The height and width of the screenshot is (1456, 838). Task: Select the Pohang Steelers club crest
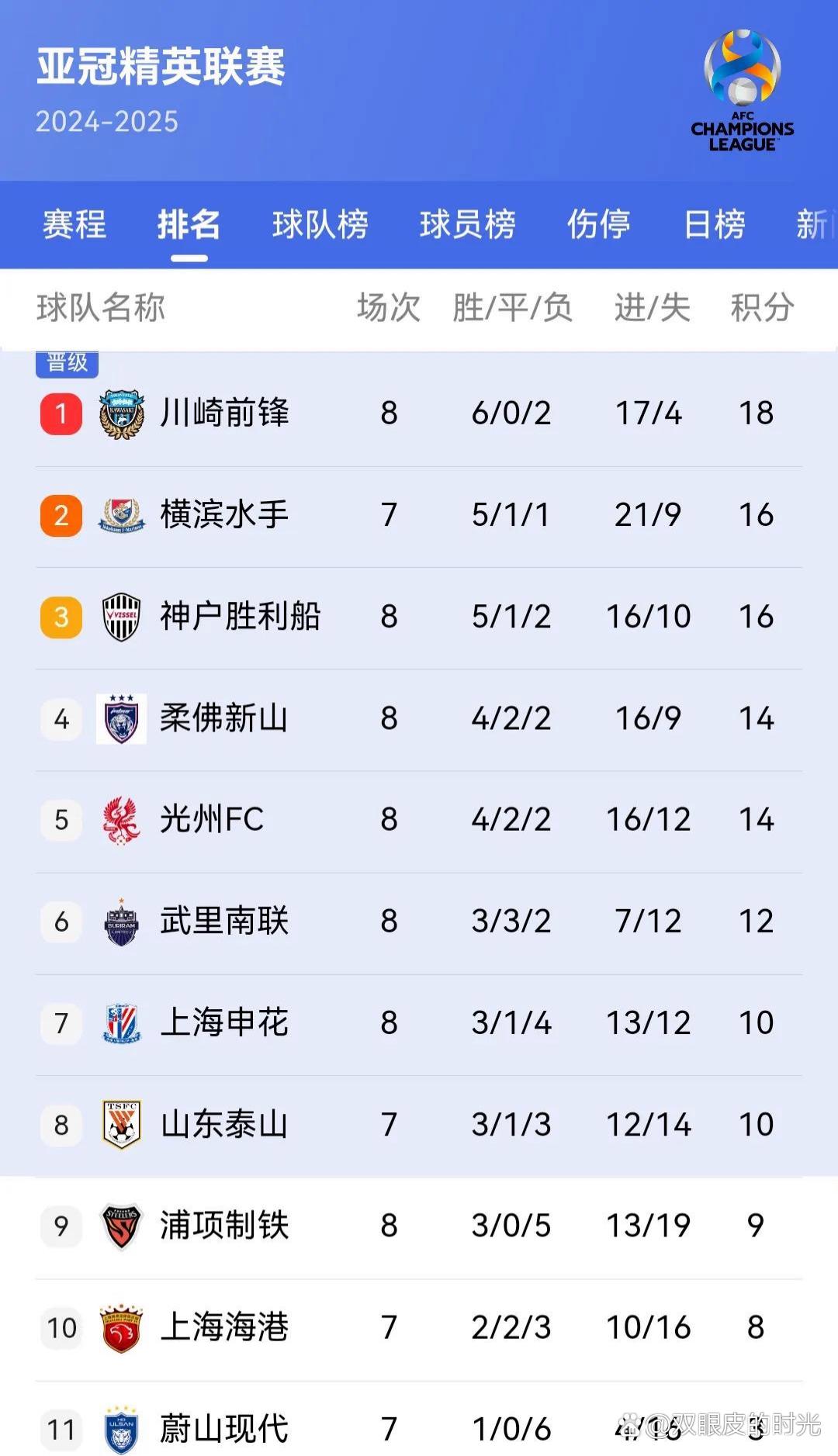120,1226
